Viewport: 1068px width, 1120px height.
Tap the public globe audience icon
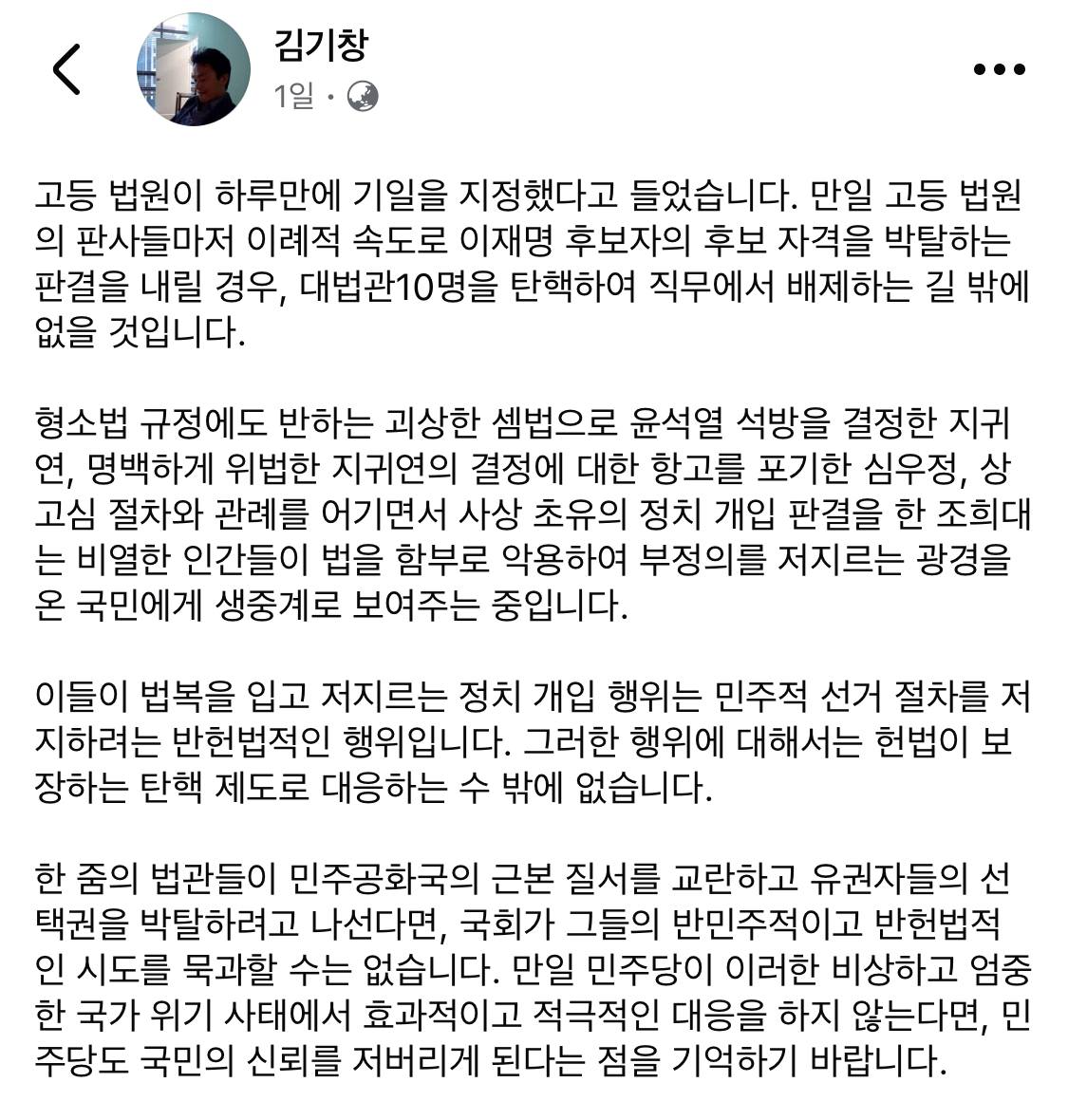click(363, 96)
